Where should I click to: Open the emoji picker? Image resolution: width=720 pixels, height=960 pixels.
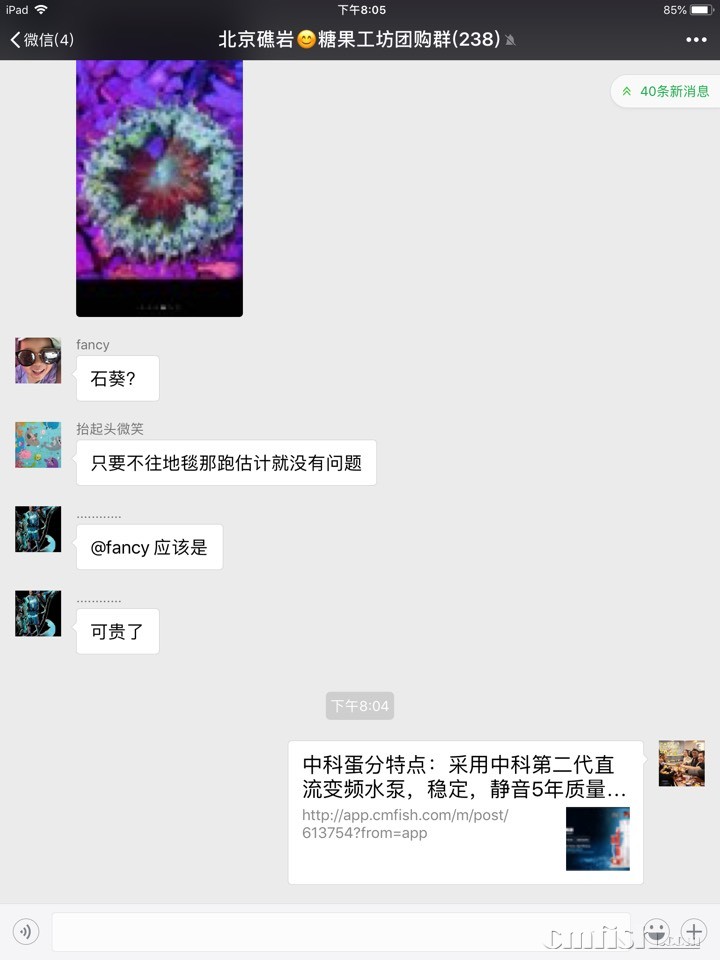click(655, 932)
